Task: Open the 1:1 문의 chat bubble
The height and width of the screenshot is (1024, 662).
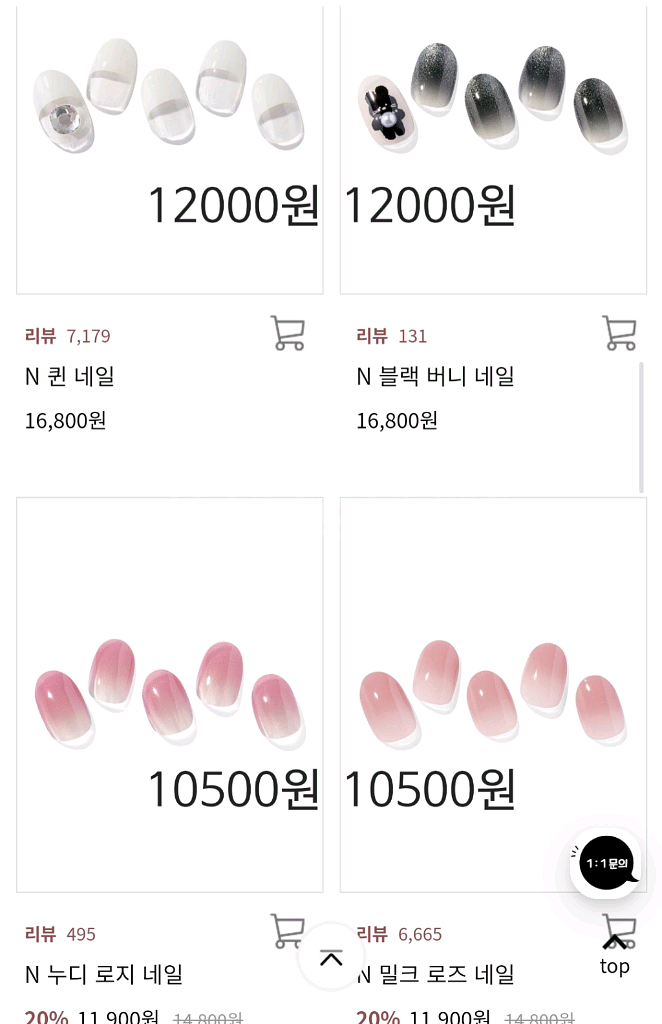Action: coord(606,862)
